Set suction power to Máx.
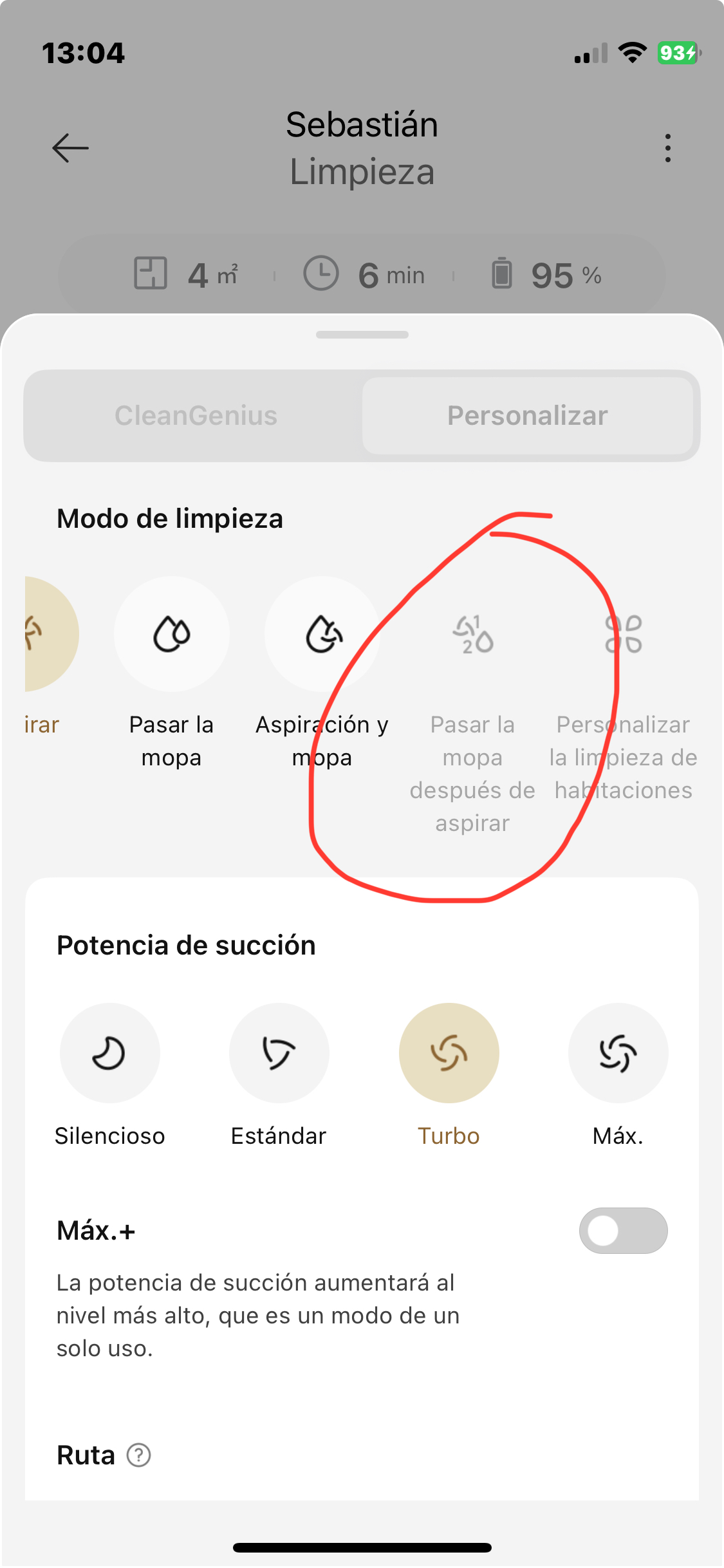The image size is (724, 1568). coord(618,1053)
